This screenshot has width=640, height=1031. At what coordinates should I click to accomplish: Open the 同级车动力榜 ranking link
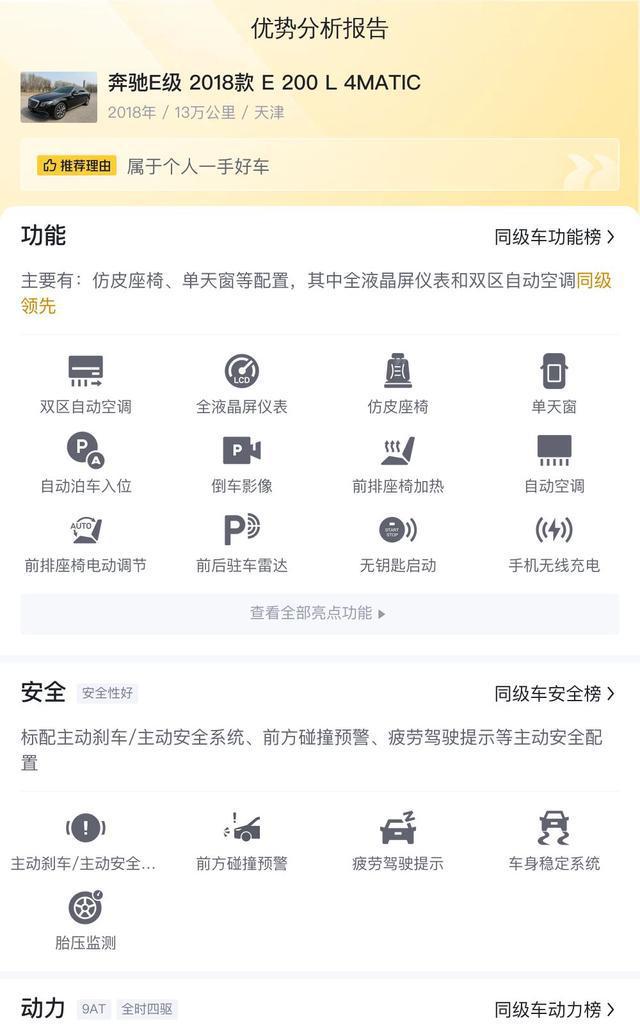coord(554,1009)
